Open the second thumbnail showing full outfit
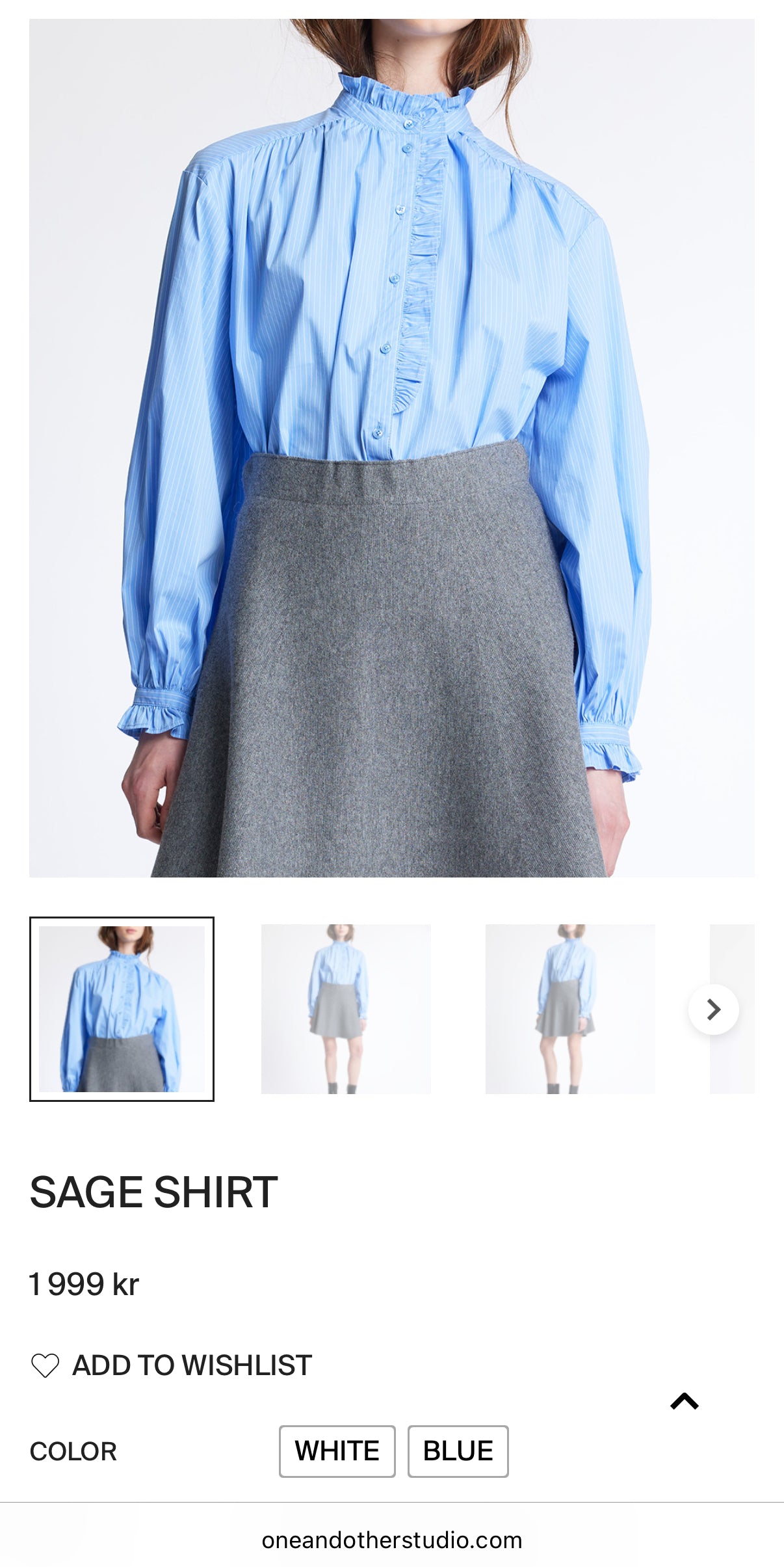The height and width of the screenshot is (1567, 784). point(345,1009)
